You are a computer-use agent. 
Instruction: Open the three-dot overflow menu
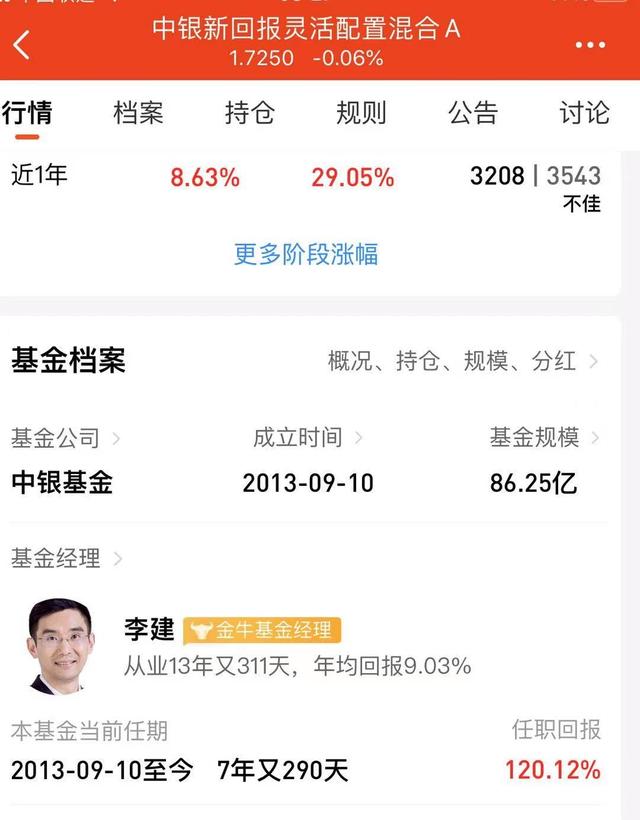pyautogui.click(x=590, y=44)
